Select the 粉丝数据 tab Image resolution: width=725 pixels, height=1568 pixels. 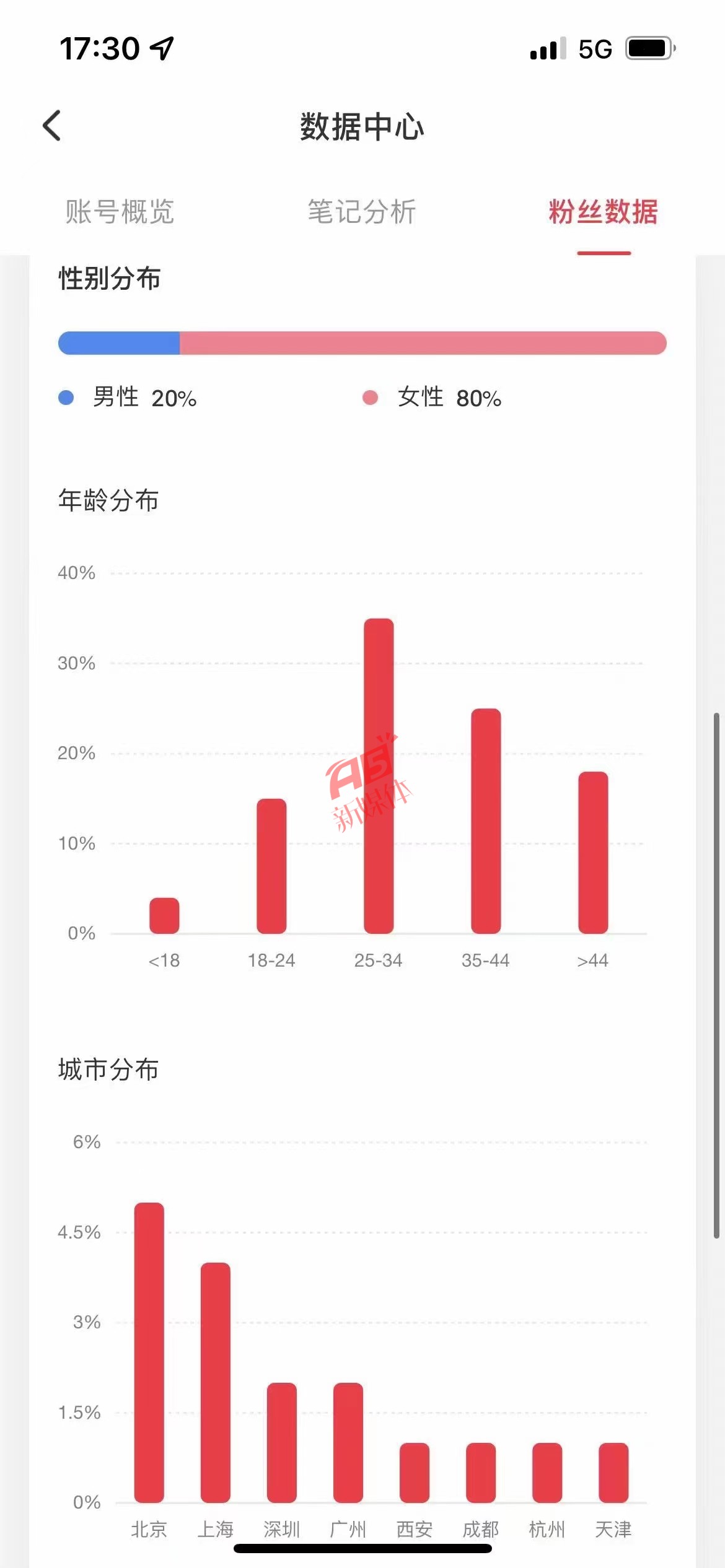tap(604, 212)
